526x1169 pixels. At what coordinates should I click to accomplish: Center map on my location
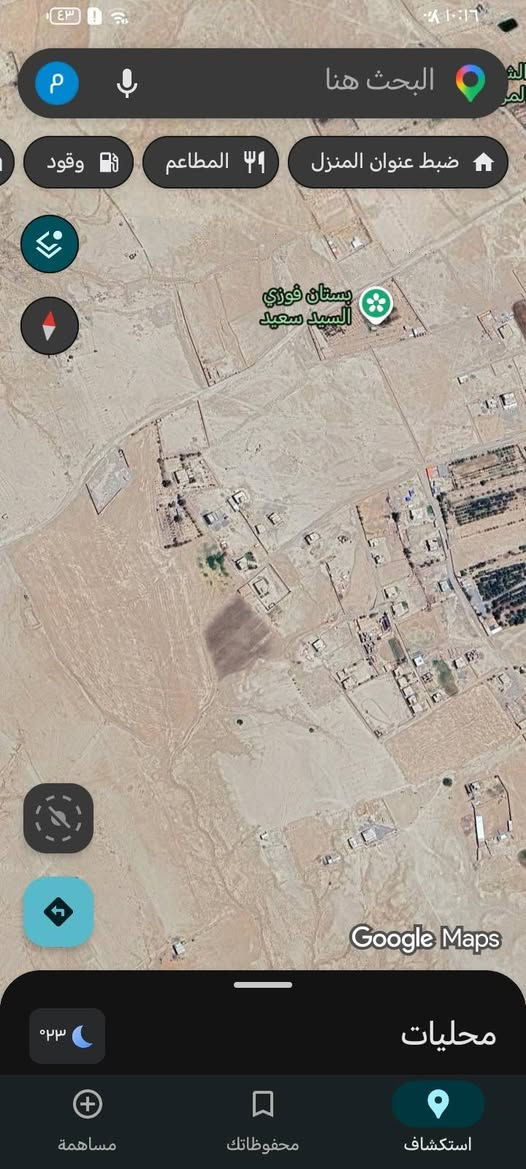[58, 818]
